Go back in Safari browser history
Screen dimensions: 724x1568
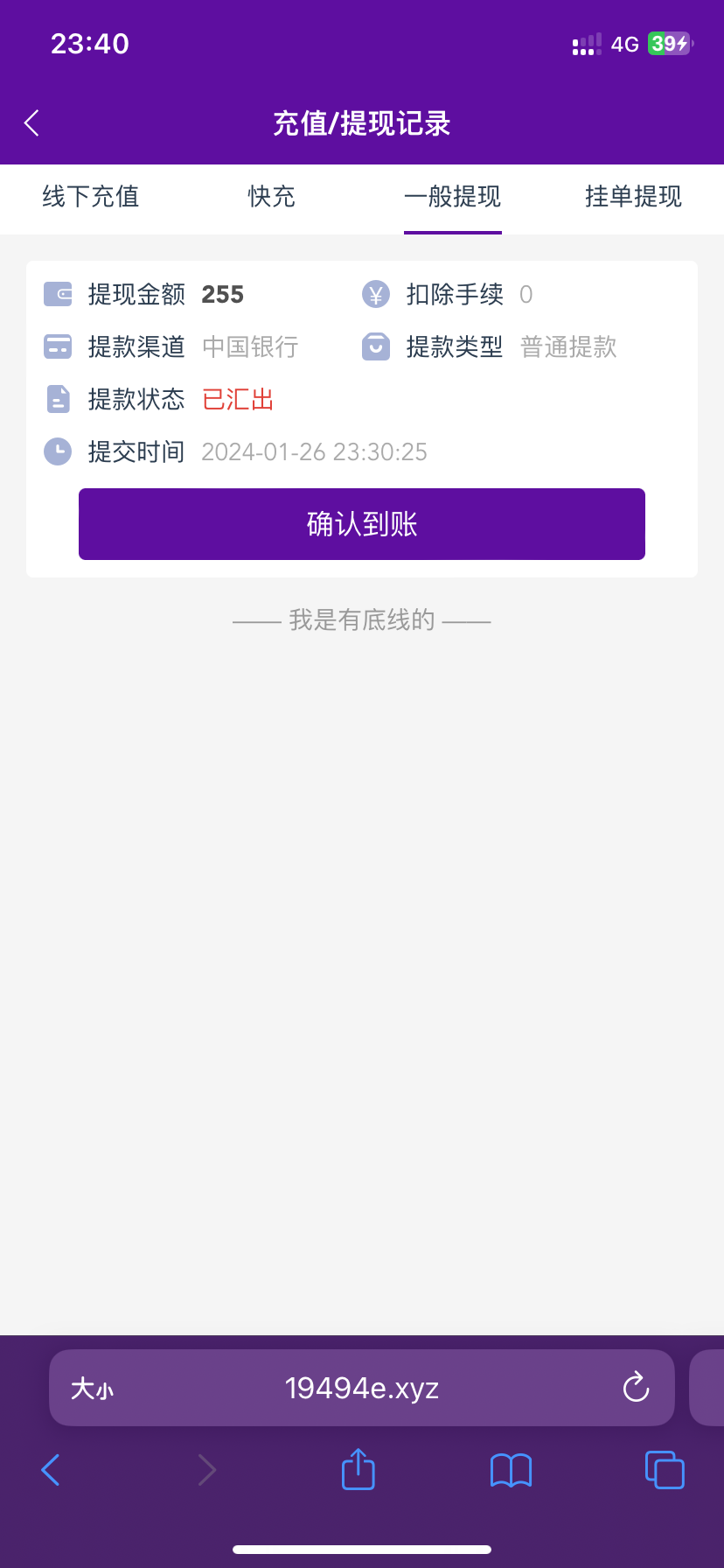[x=51, y=1470]
